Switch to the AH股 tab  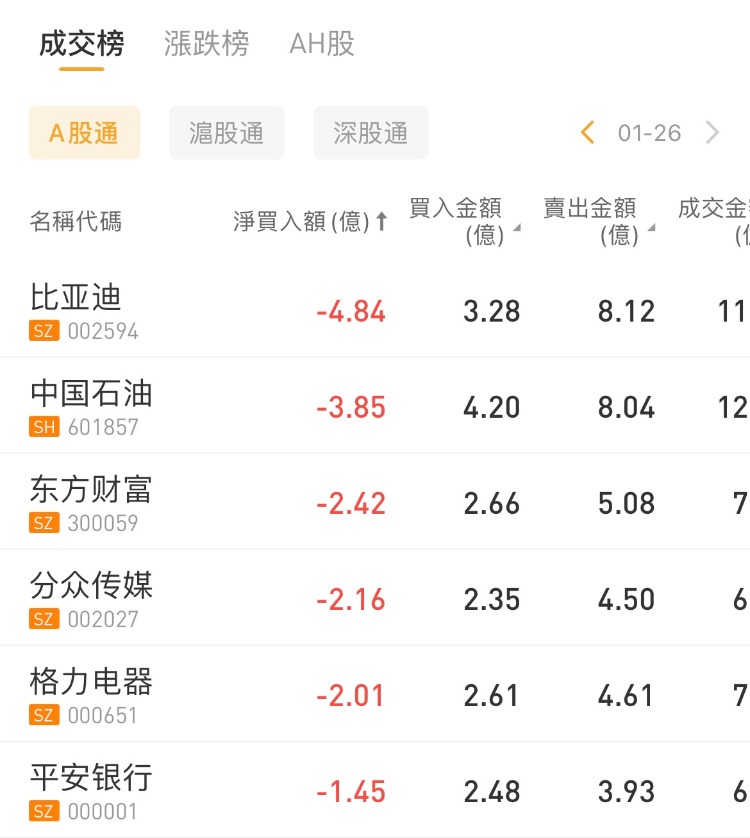coord(321,44)
